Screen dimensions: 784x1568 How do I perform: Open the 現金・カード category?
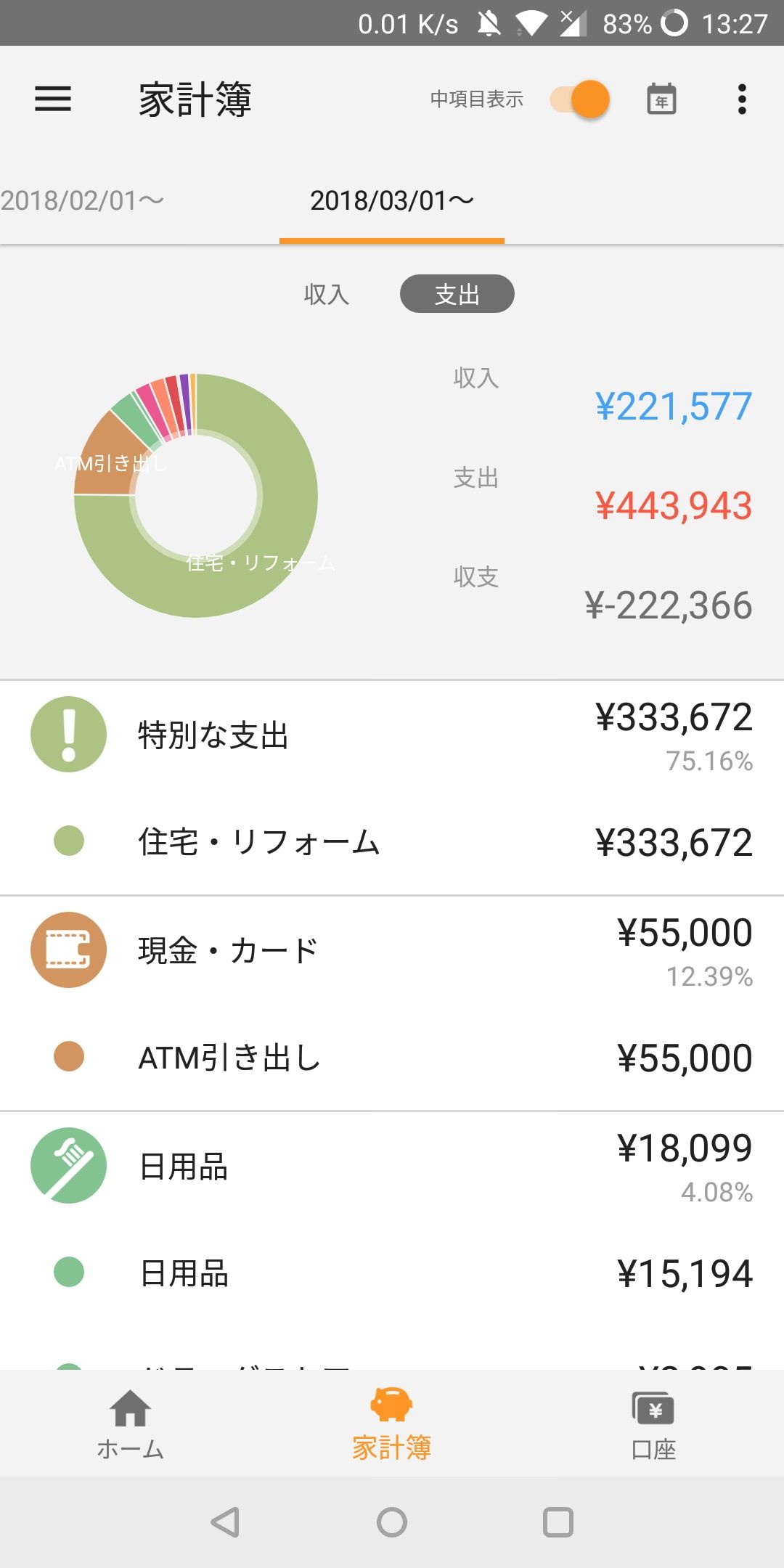[x=392, y=950]
